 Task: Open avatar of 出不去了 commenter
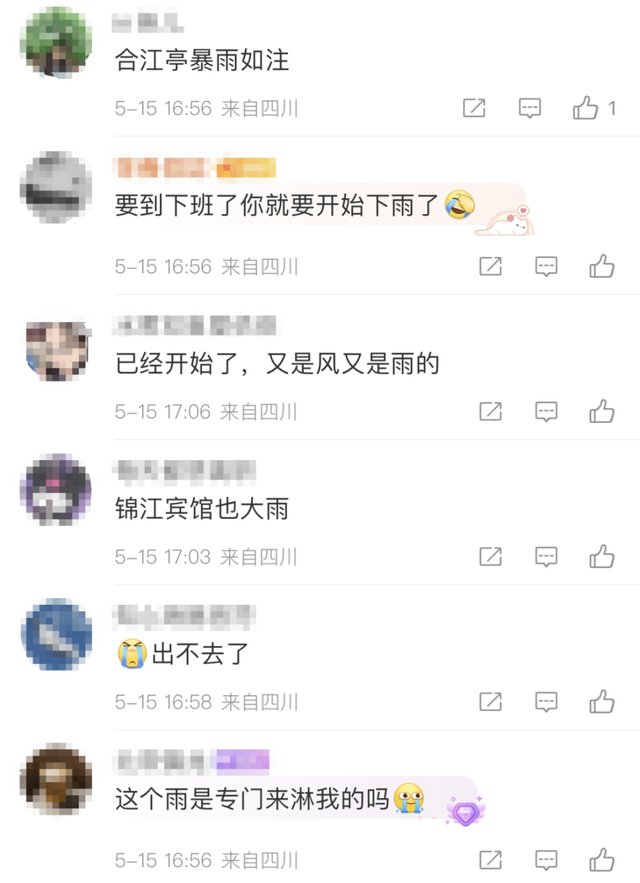coord(57,635)
